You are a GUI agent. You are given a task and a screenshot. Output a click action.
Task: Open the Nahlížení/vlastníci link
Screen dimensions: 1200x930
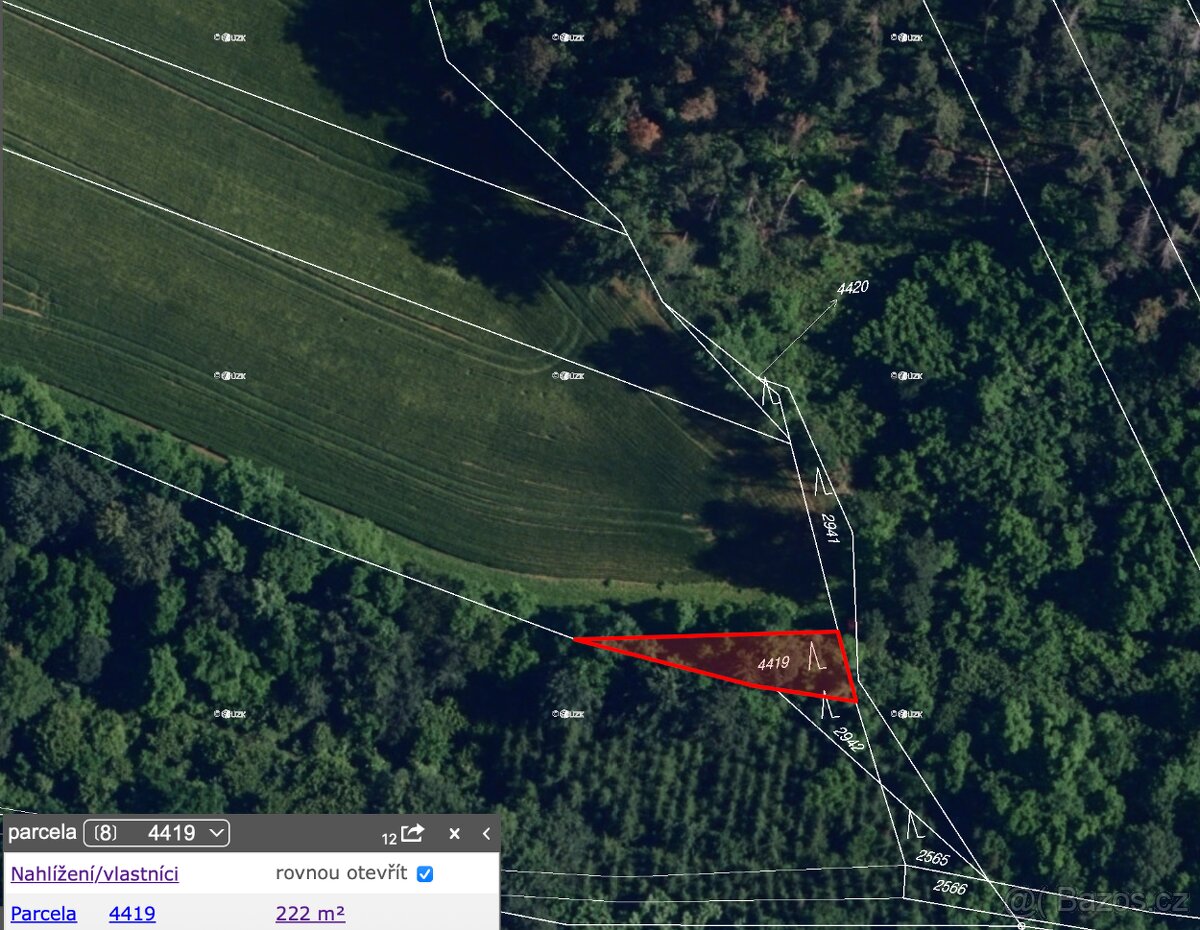coord(94,874)
